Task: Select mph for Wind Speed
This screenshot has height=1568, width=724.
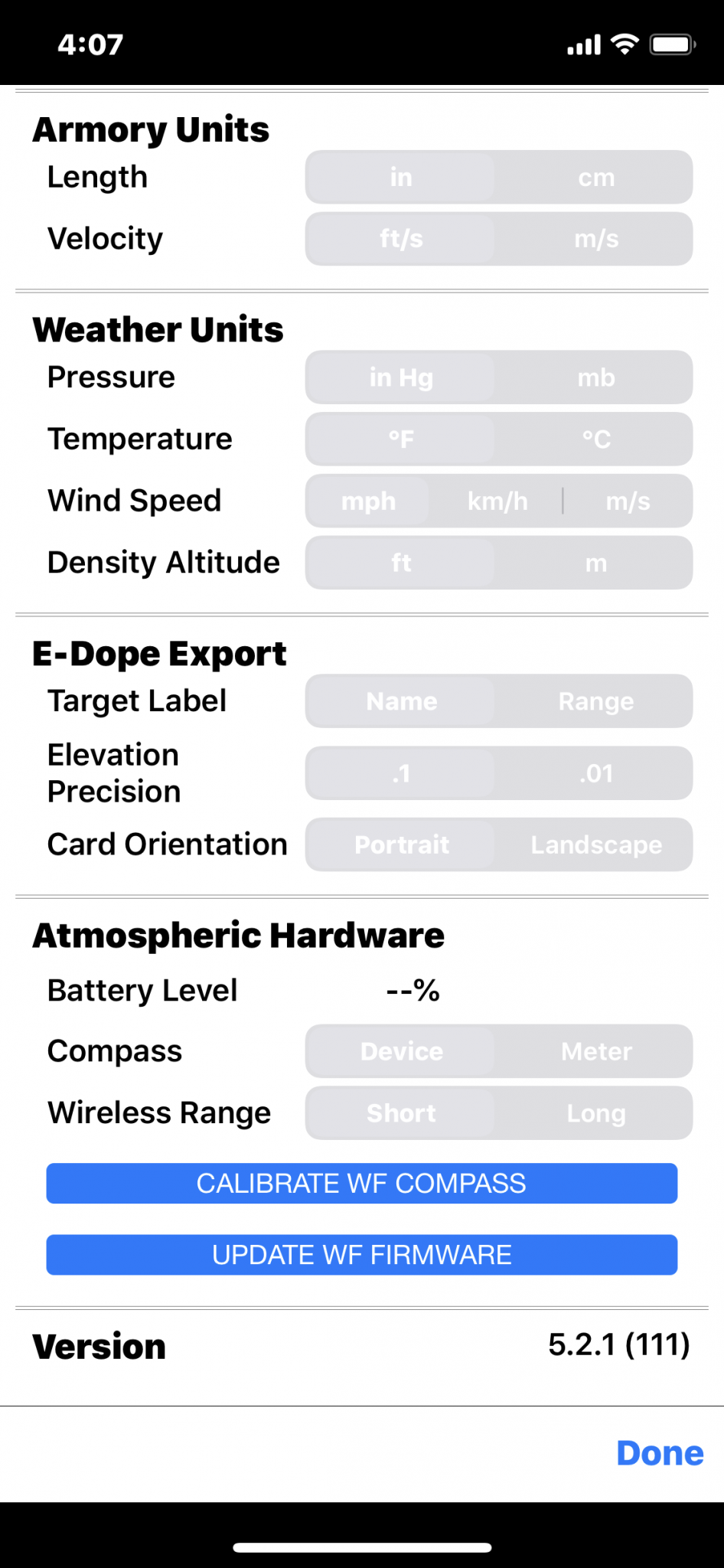Action: [x=368, y=501]
